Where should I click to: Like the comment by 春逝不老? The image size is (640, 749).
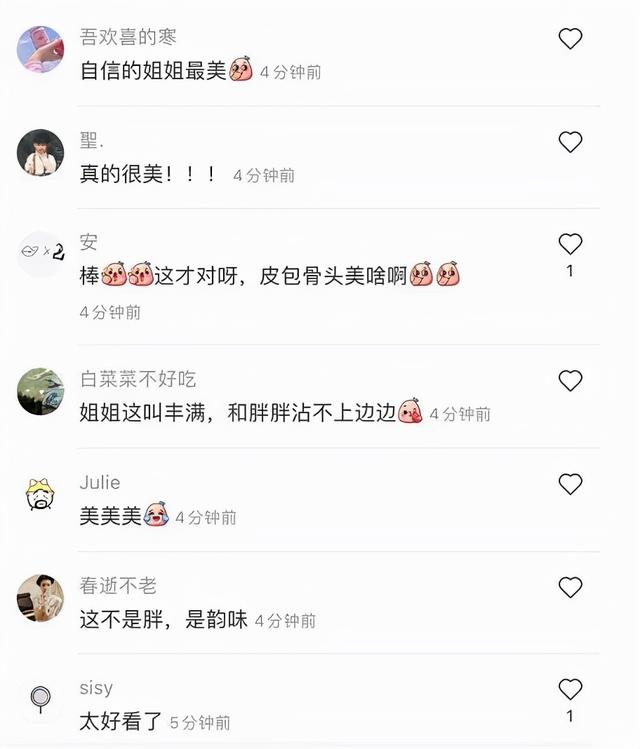(x=570, y=587)
